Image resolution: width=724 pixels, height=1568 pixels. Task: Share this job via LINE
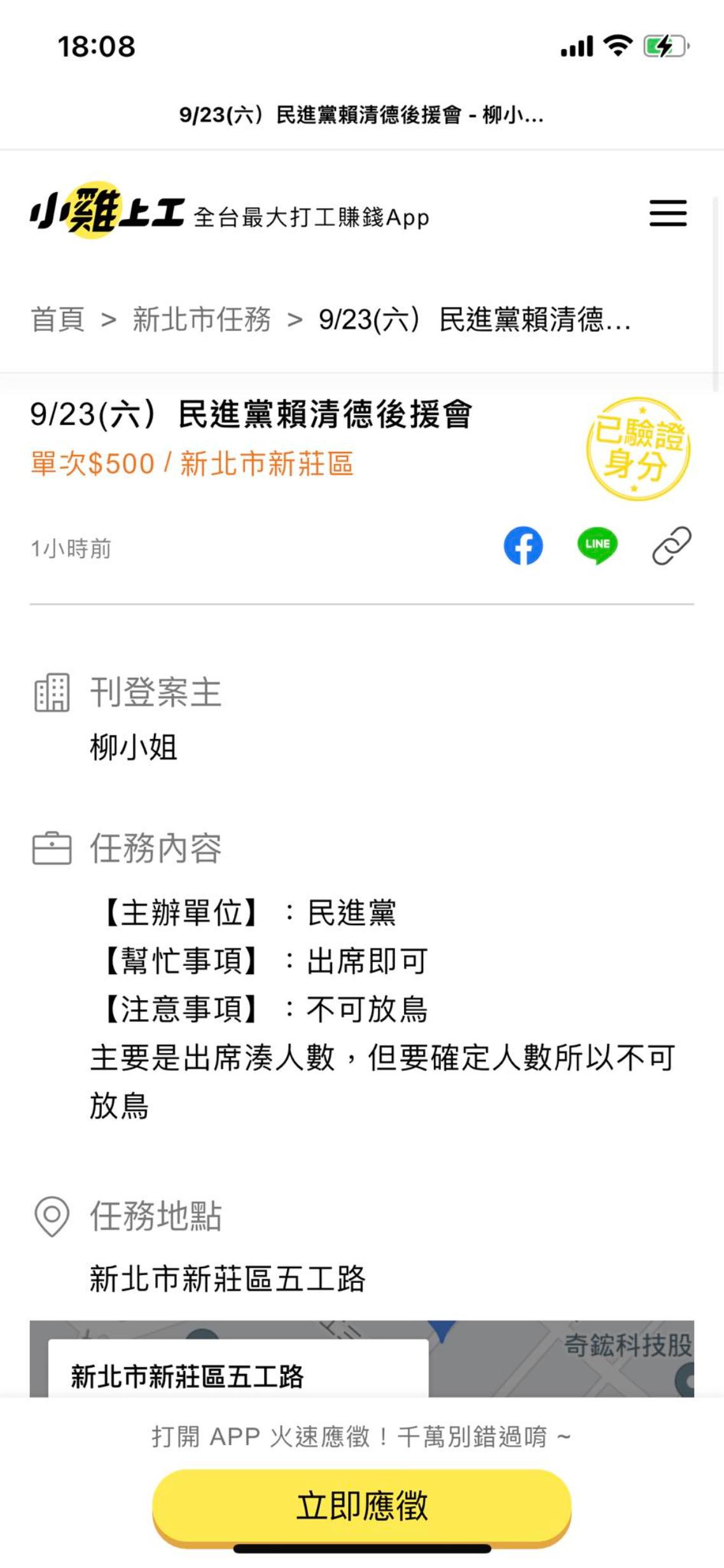click(x=597, y=546)
